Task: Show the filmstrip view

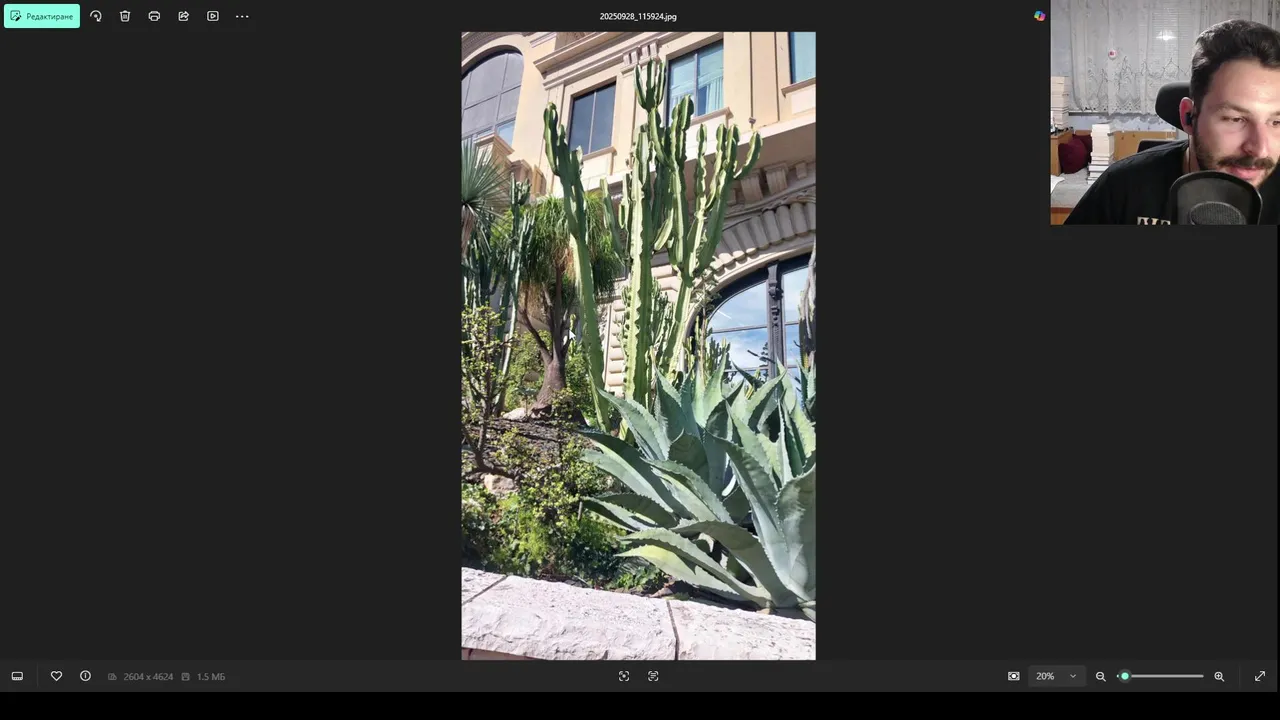Action: (x=17, y=676)
